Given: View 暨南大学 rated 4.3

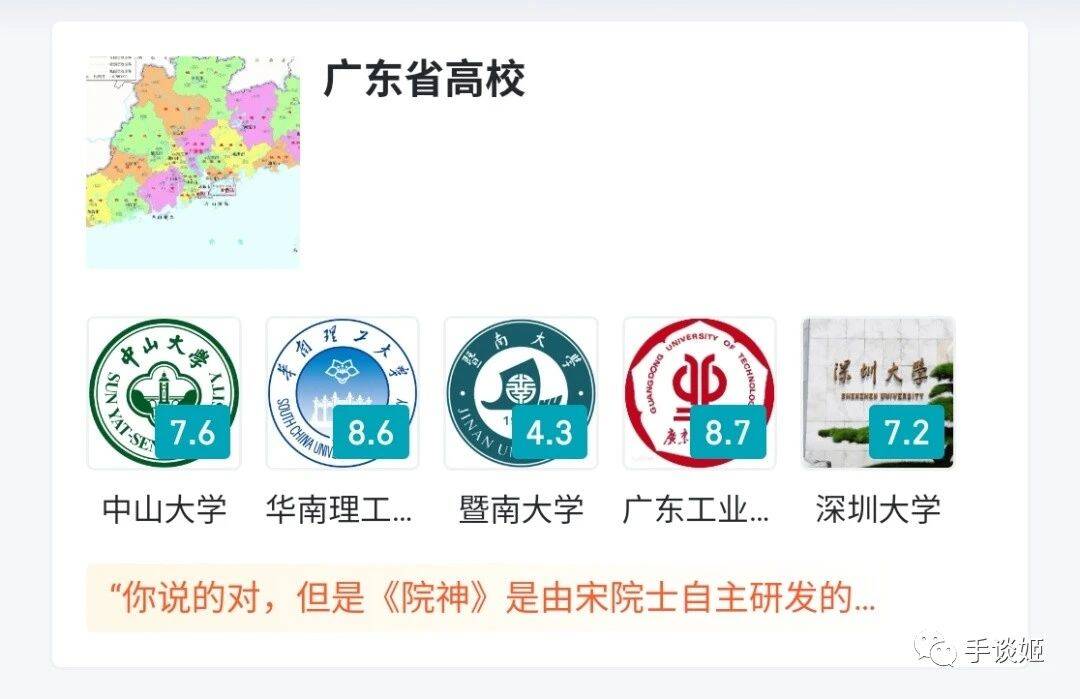Looking at the screenshot, I should click(x=521, y=393).
